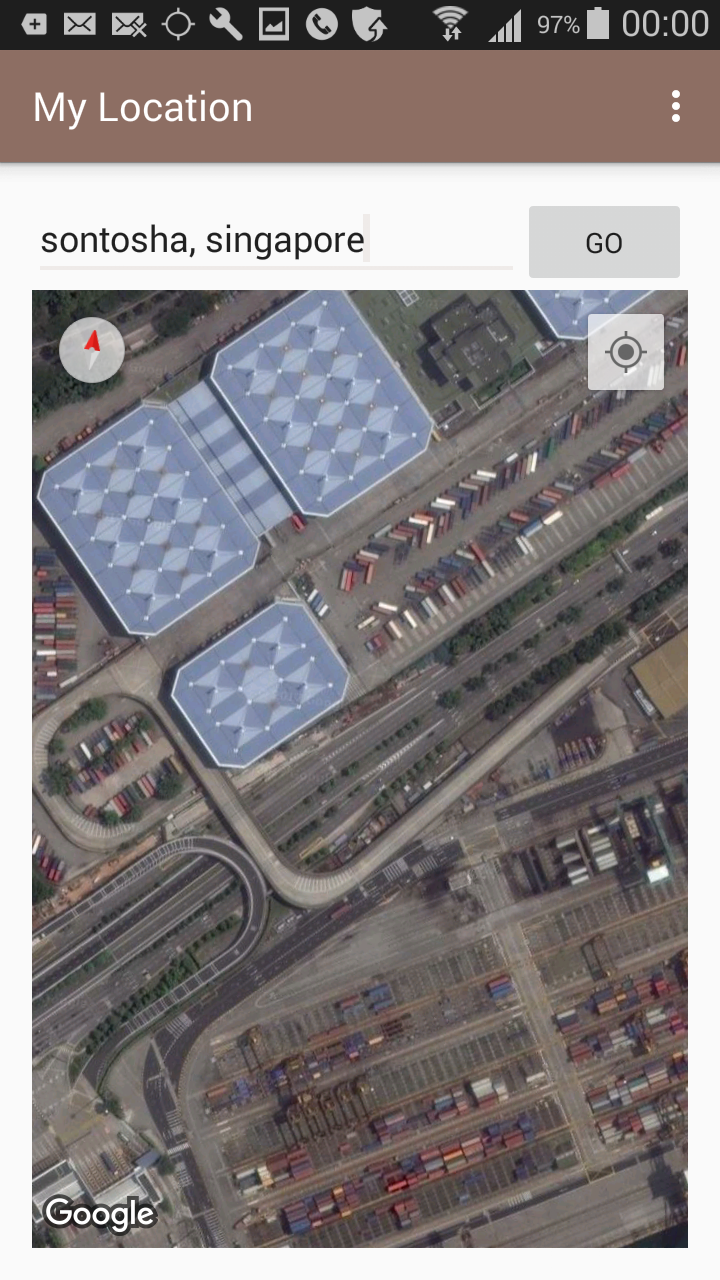
Task: Reset map orientation with the compass
Action: click(92, 350)
